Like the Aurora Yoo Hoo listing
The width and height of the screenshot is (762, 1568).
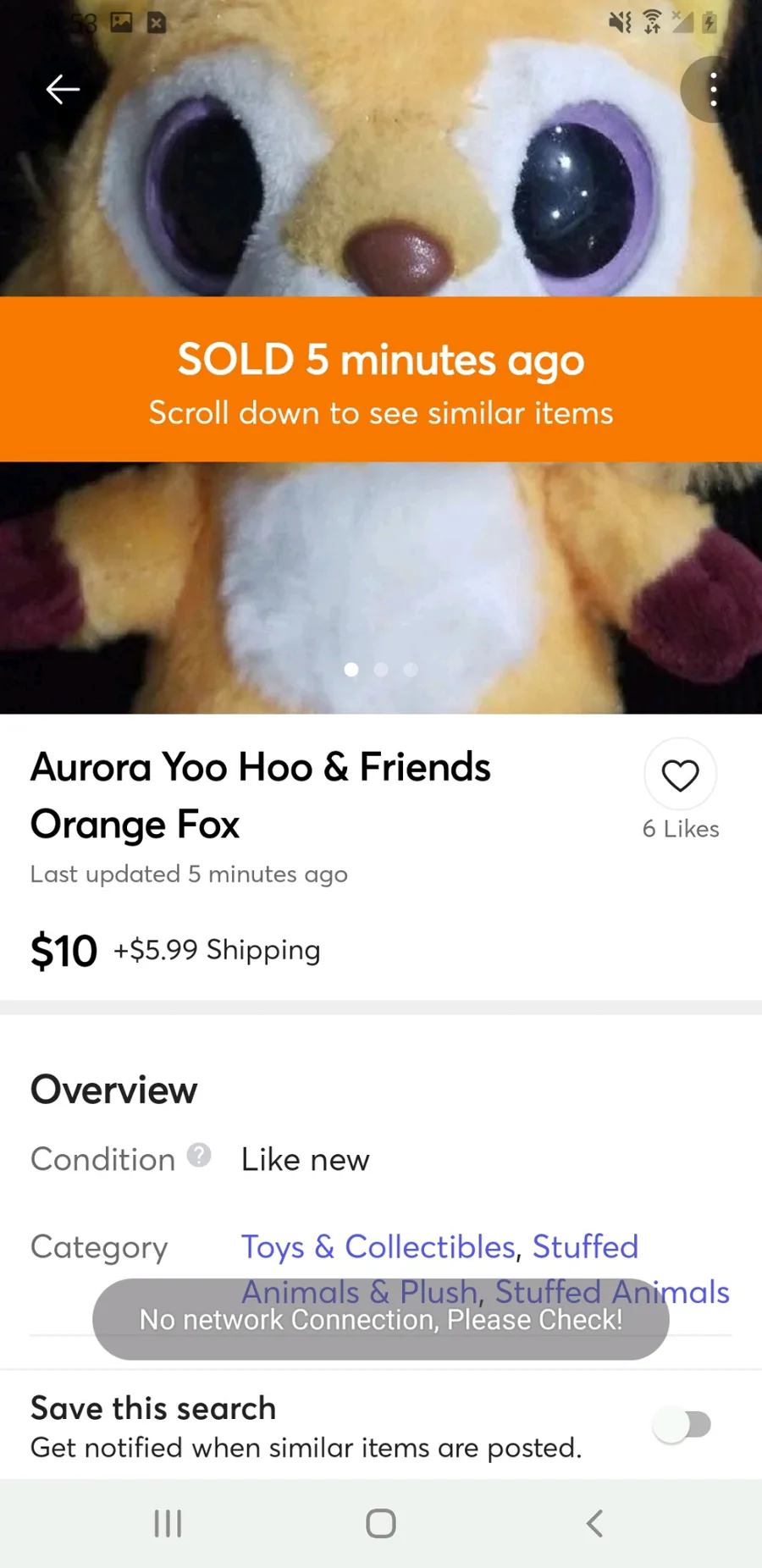pos(680,775)
